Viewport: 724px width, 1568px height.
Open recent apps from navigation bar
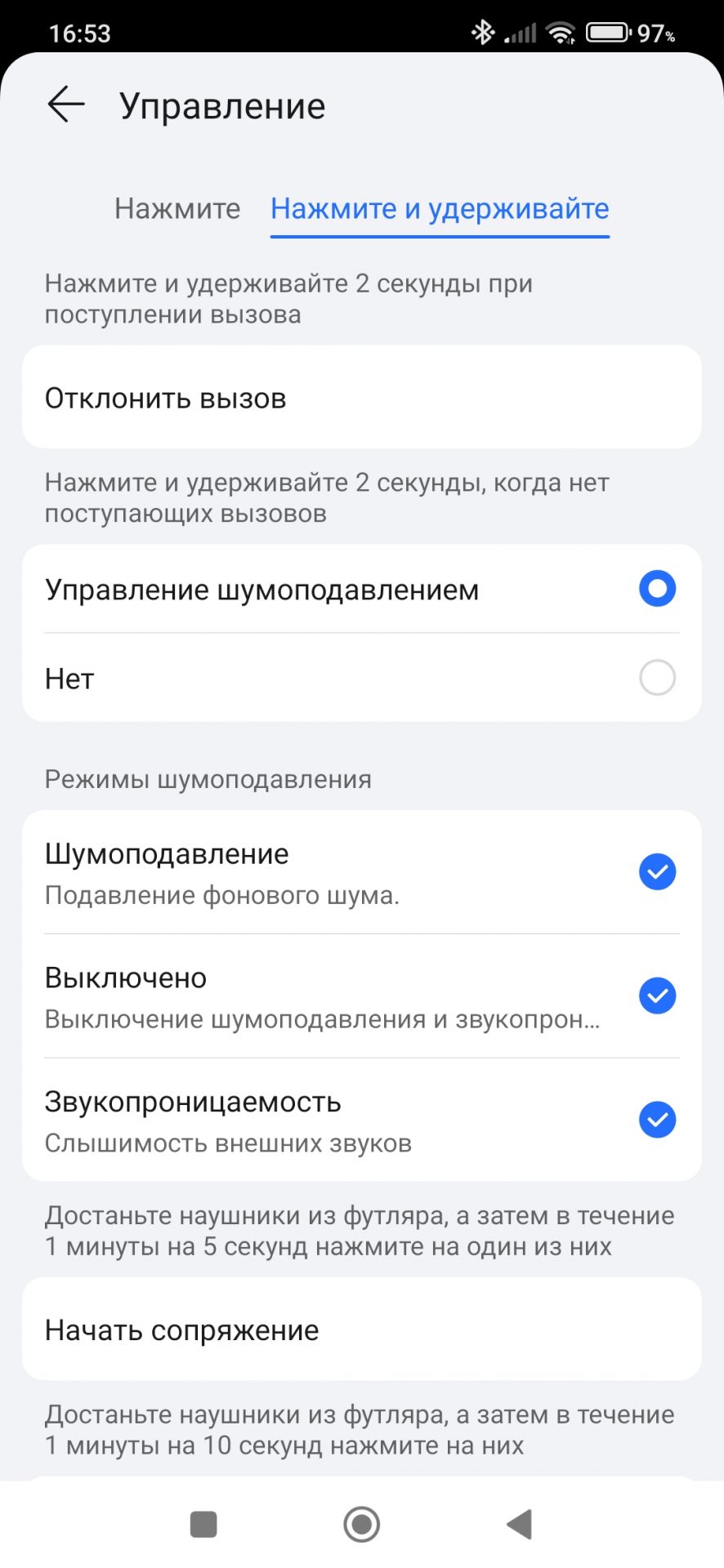click(x=203, y=1524)
